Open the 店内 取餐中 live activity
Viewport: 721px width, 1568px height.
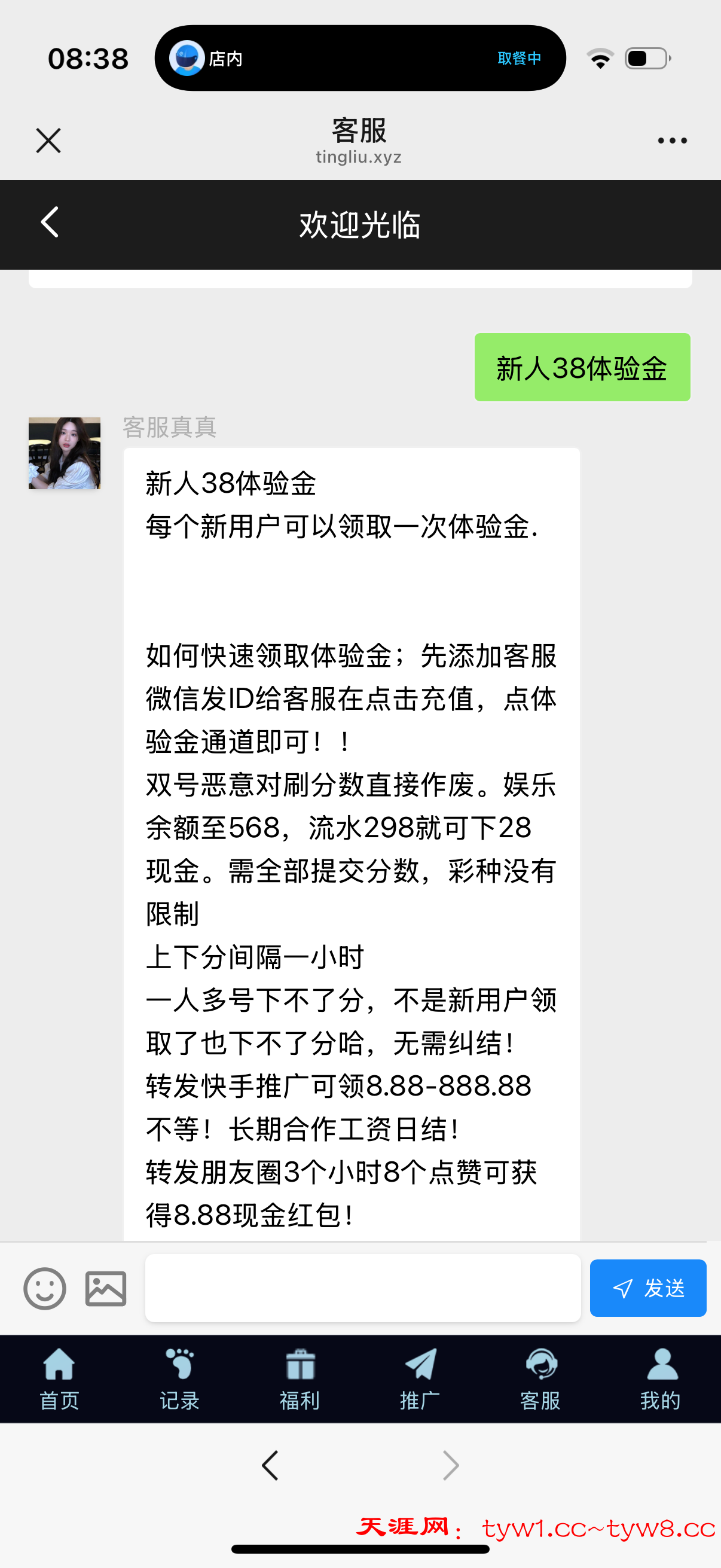(360, 59)
